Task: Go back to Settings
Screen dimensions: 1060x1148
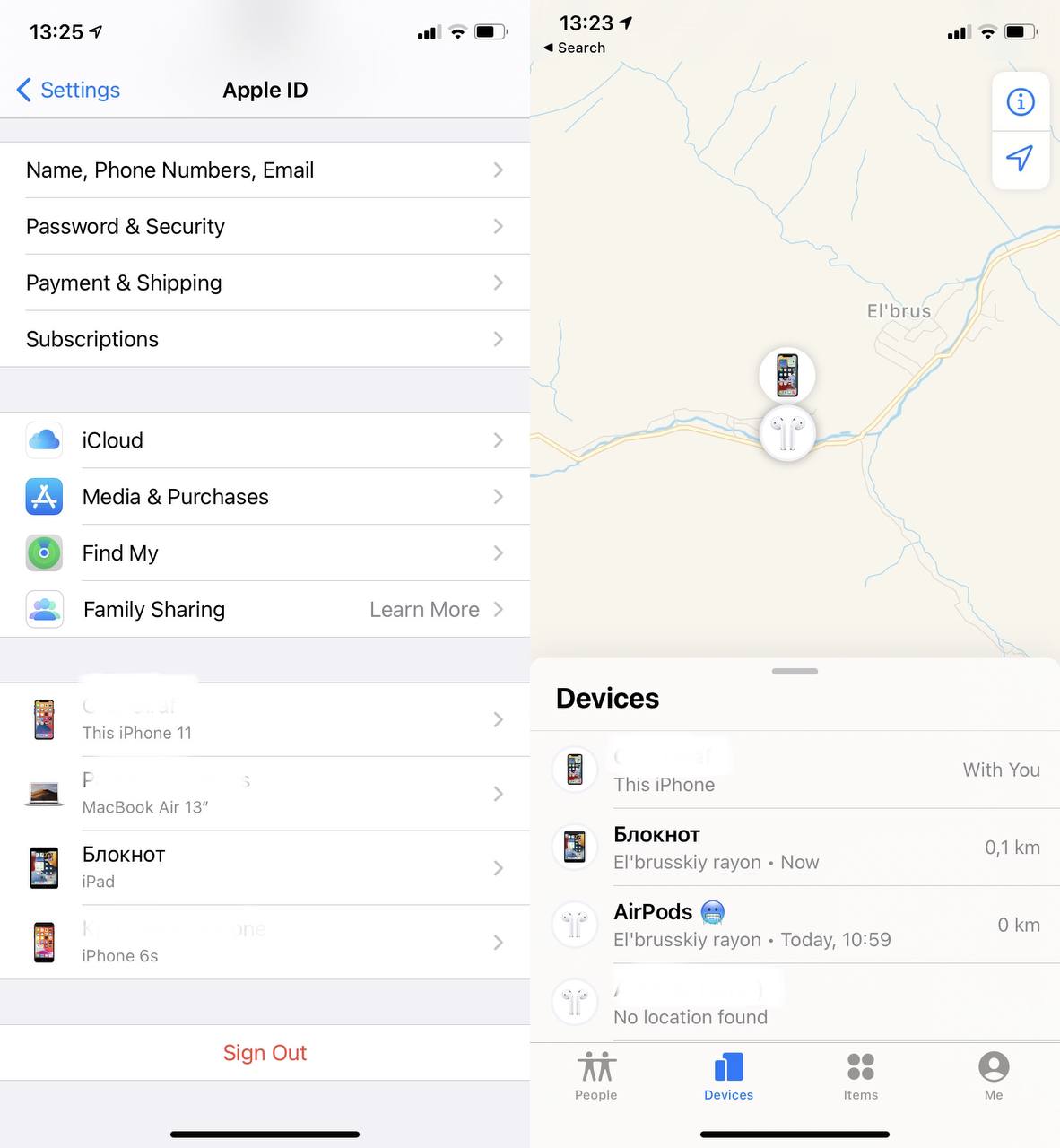Action: point(68,90)
